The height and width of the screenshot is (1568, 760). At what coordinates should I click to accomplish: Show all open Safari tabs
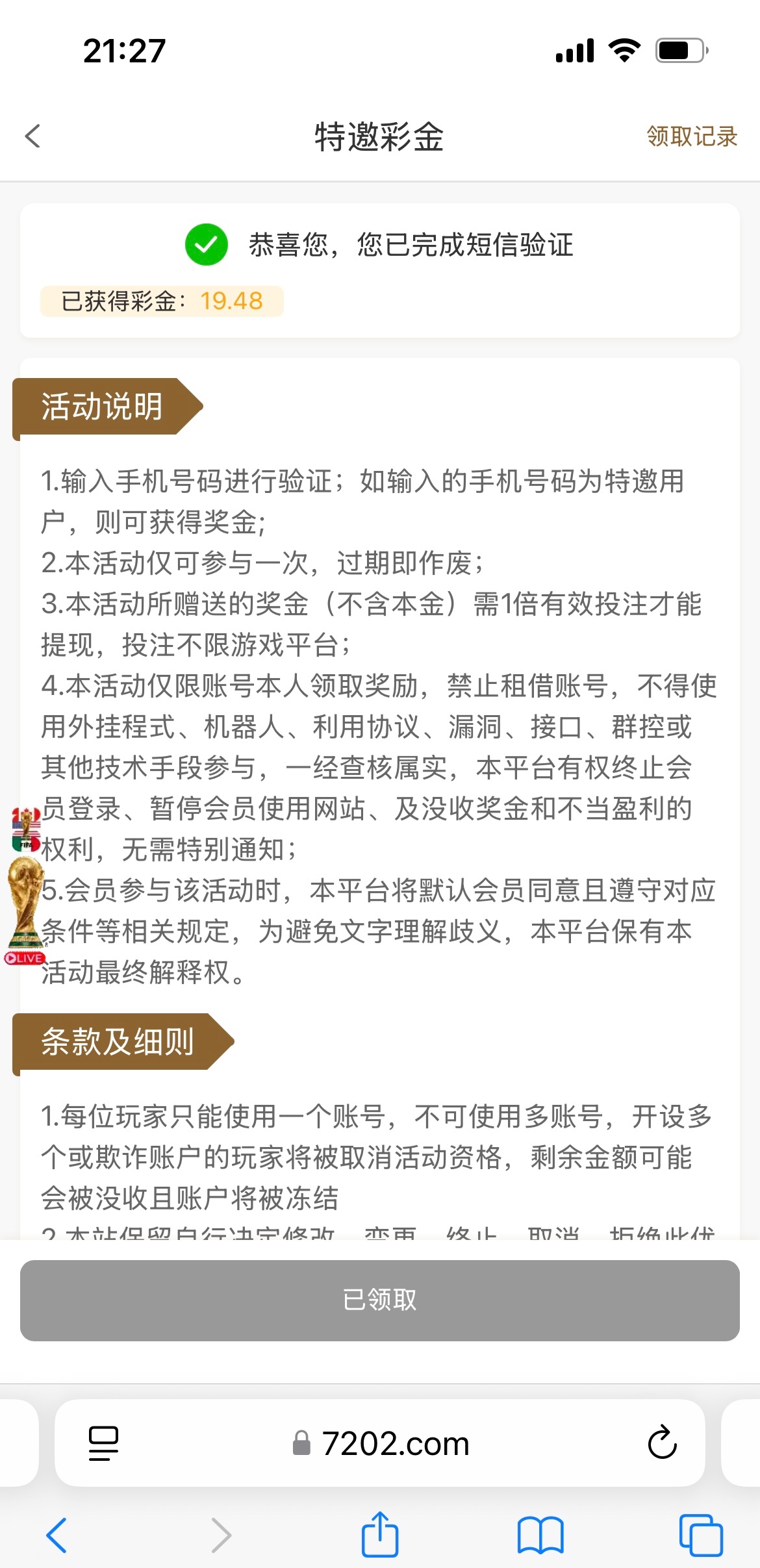click(x=701, y=1536)
